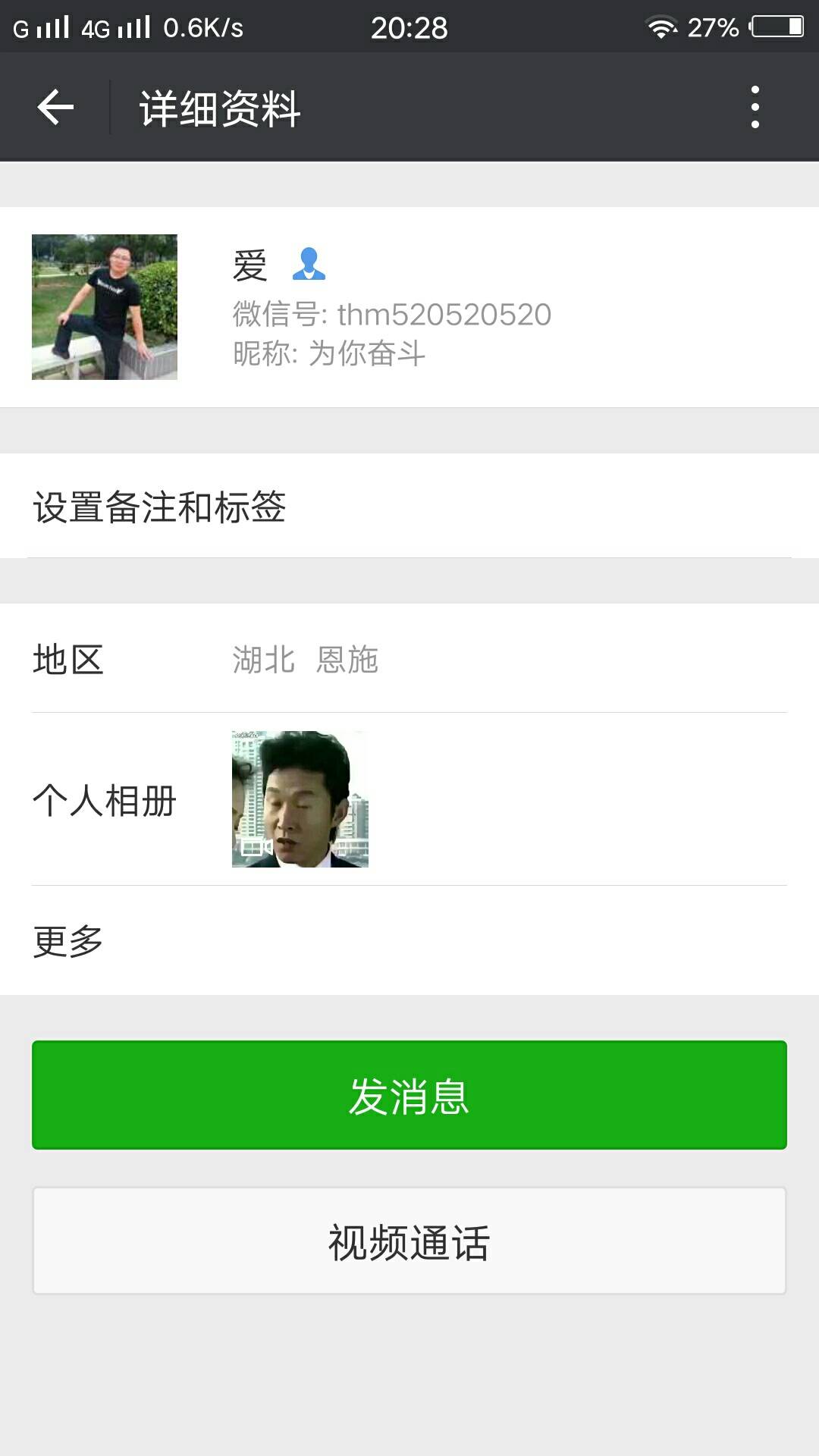Tap the contact's profile avatar photo
This screenshot has width=819, height=1456.
[x=105, y=309]
